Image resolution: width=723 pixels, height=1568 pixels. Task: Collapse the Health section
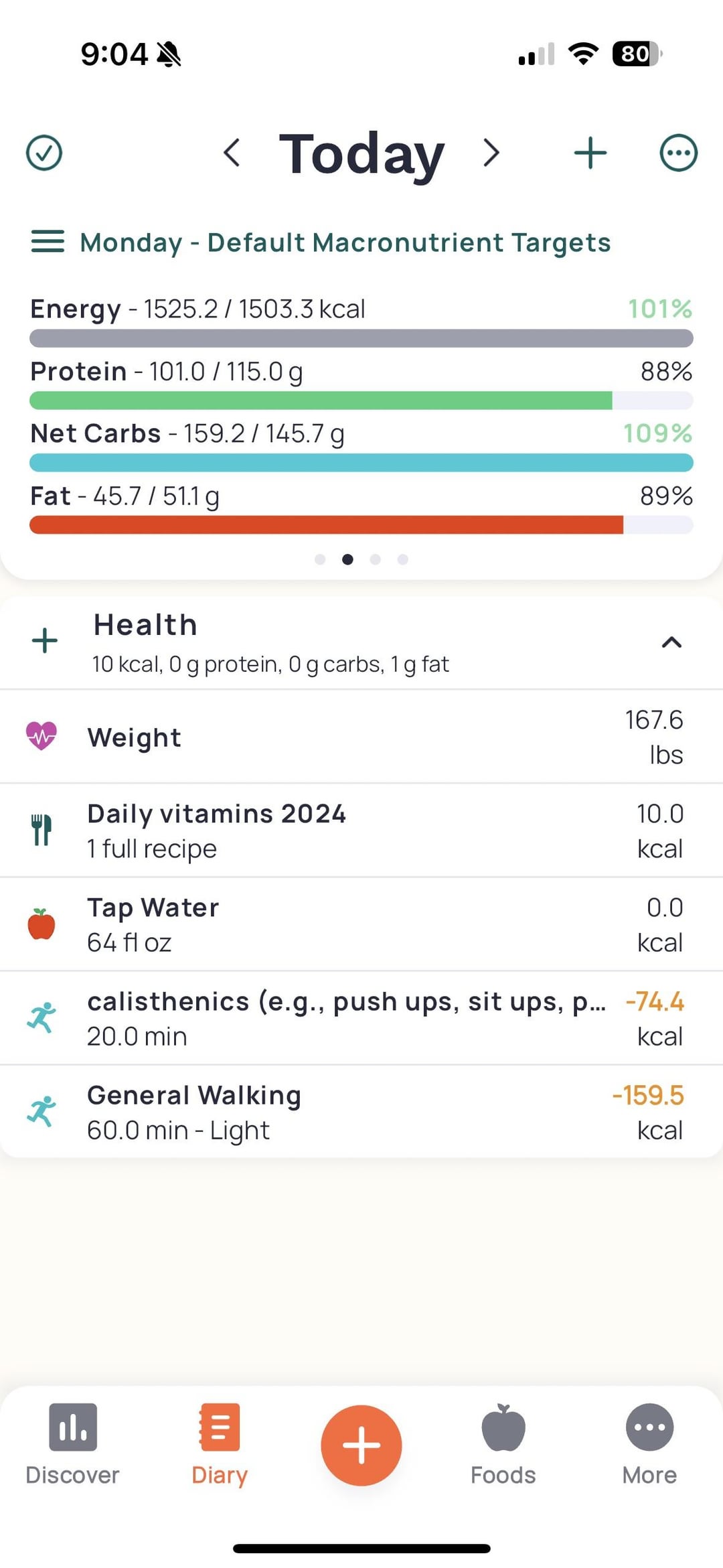pyautogui.click(x=671, y=642)
